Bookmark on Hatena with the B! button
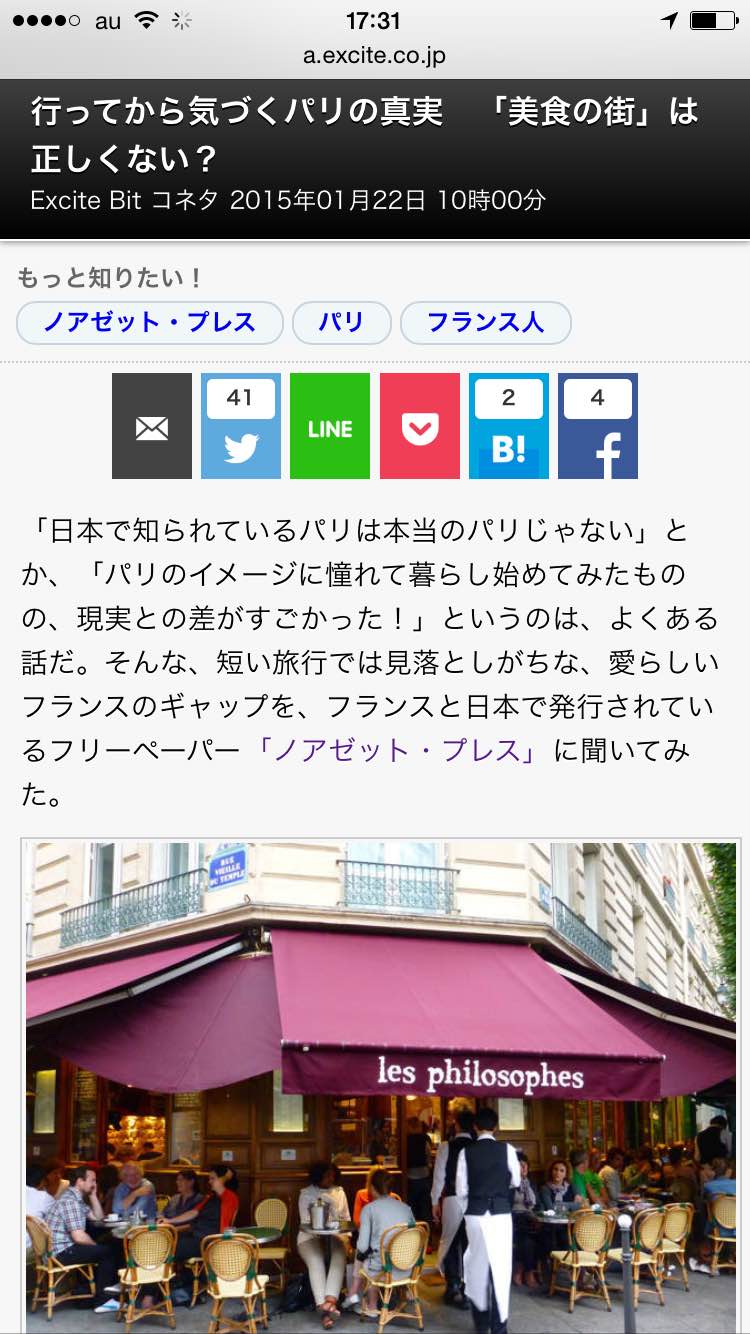The width and height of the screenshot is (750, 1334). tap(508, 427)
